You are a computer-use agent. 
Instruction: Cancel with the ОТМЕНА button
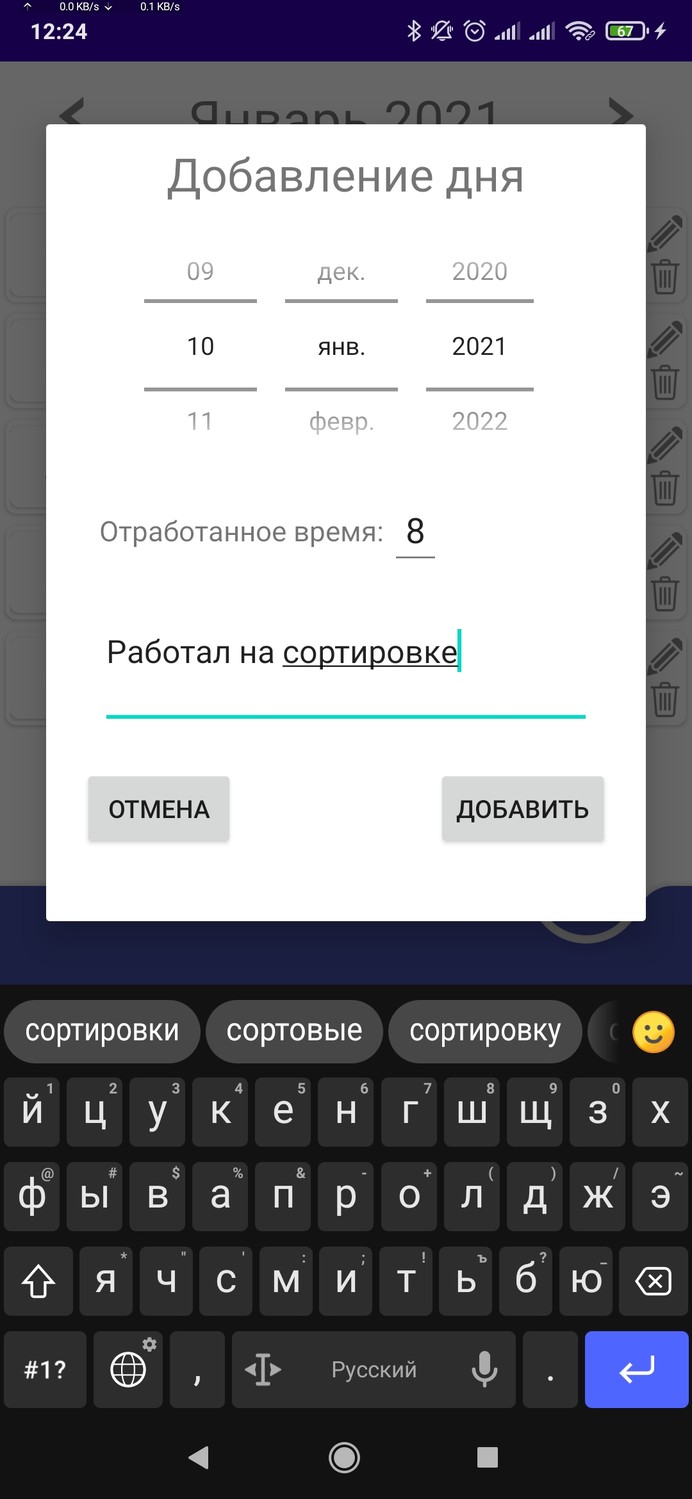[x=159, y=809]
